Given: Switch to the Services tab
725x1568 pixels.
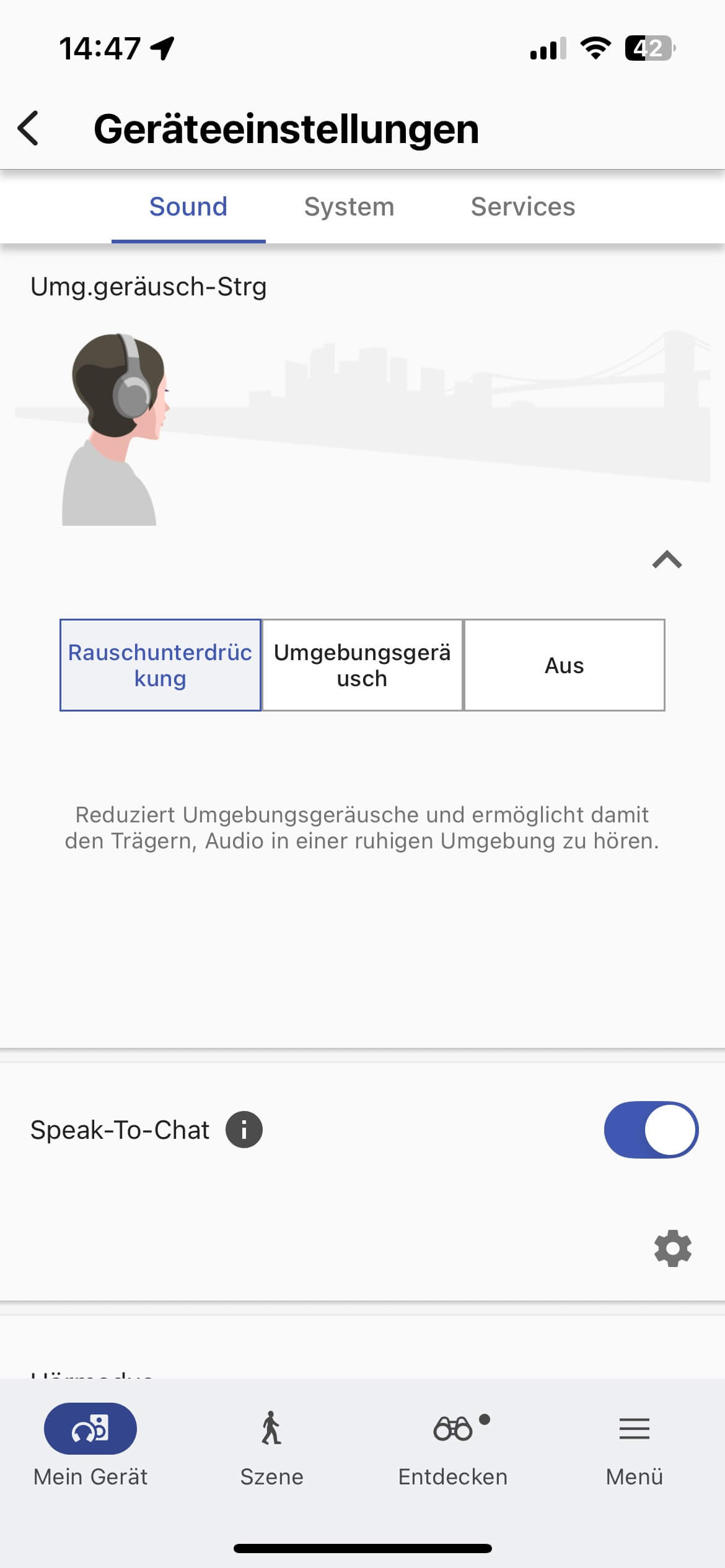Looking at the screenshot, I should [x=522, y=207].
